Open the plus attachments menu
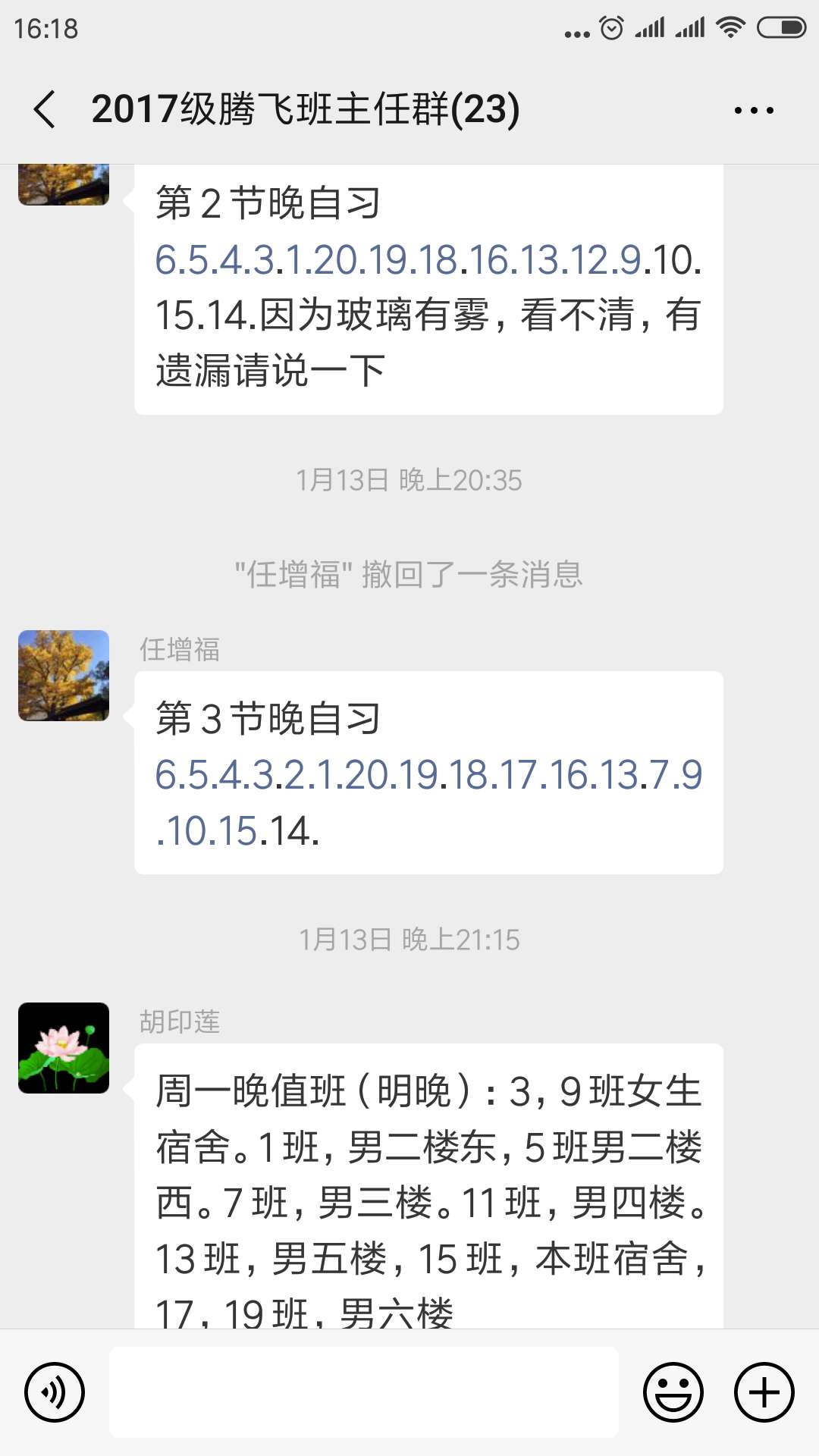The image size is (819, 1456). pyautogui.click(x=764, y=1392)
